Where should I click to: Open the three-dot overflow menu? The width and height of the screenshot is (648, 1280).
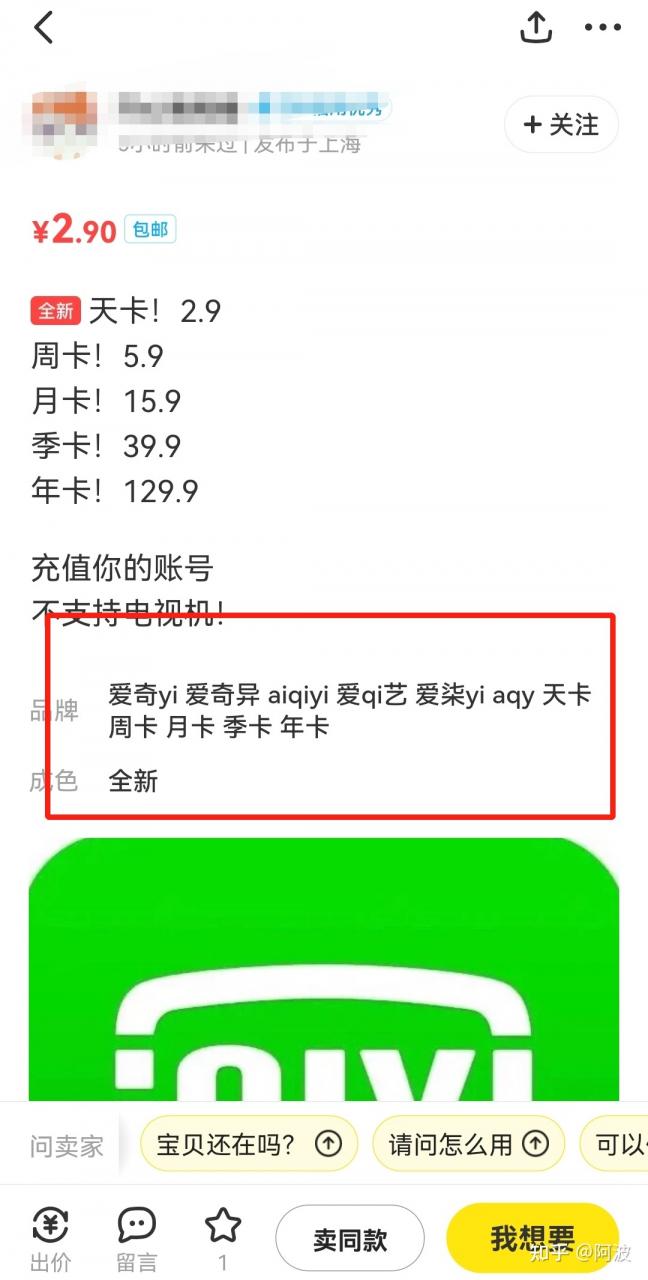[603, 28]
